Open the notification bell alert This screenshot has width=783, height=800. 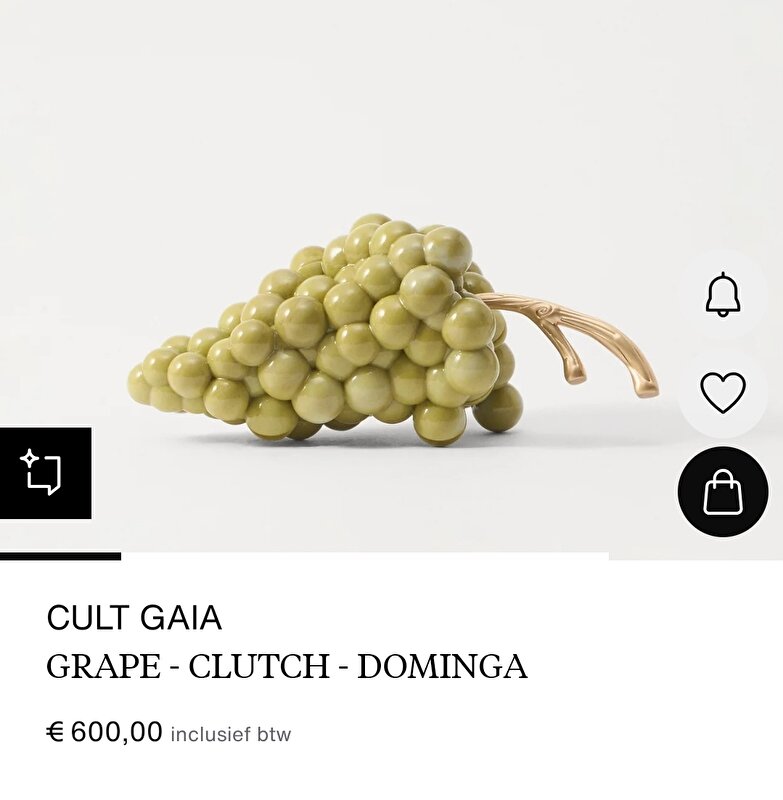coord(723,295)
